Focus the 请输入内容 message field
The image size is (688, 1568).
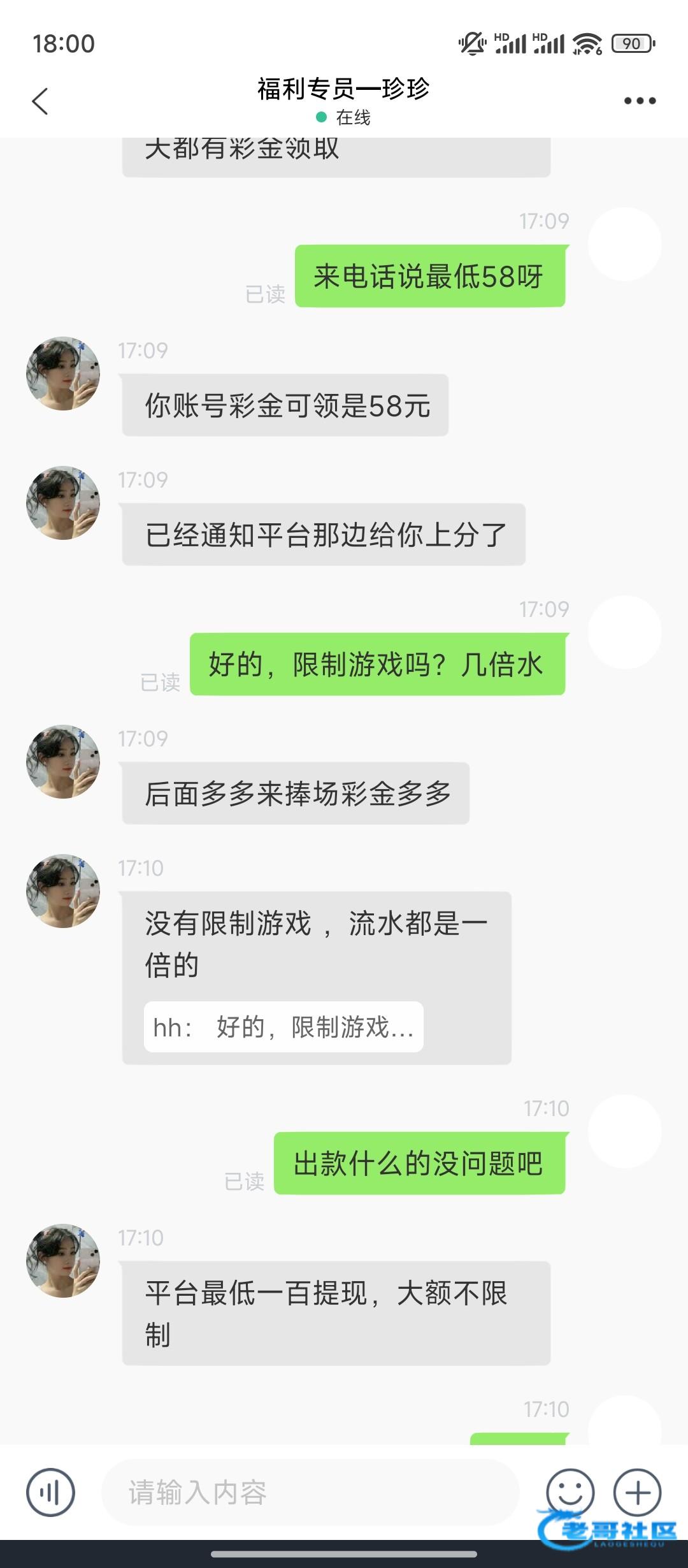[310, 1492]
